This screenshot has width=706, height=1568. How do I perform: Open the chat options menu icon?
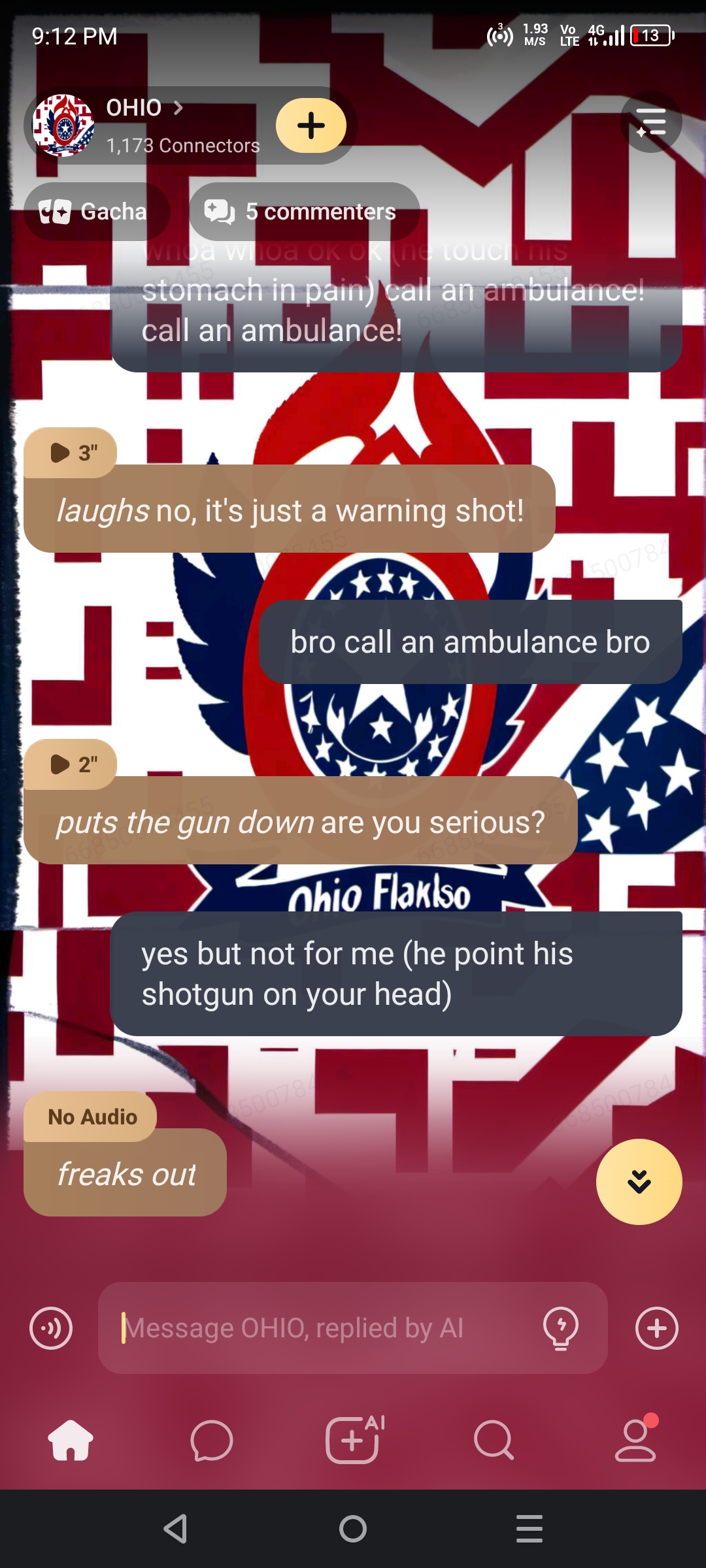point(650,122)
